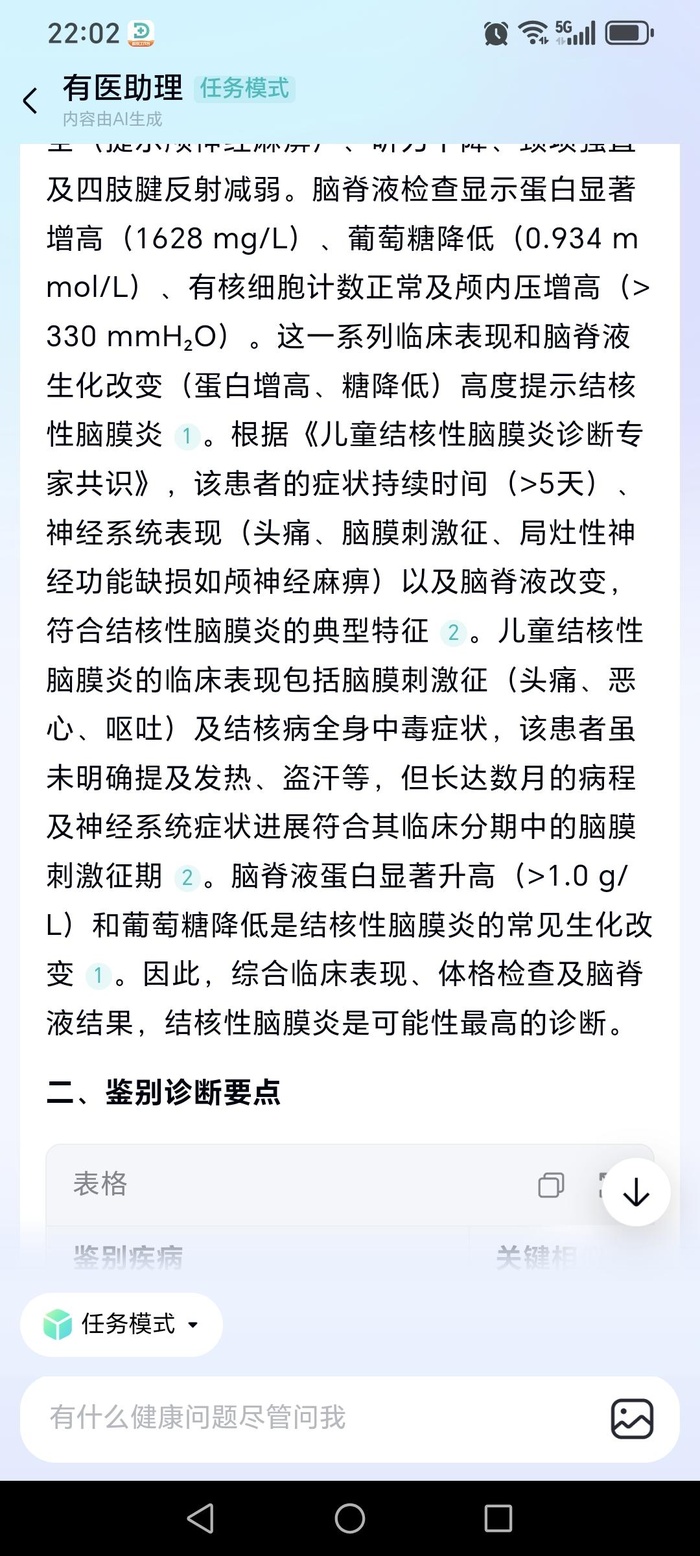
Task: Open the 任务模式 mode dropdown
Action: (x=122, y=1324)
